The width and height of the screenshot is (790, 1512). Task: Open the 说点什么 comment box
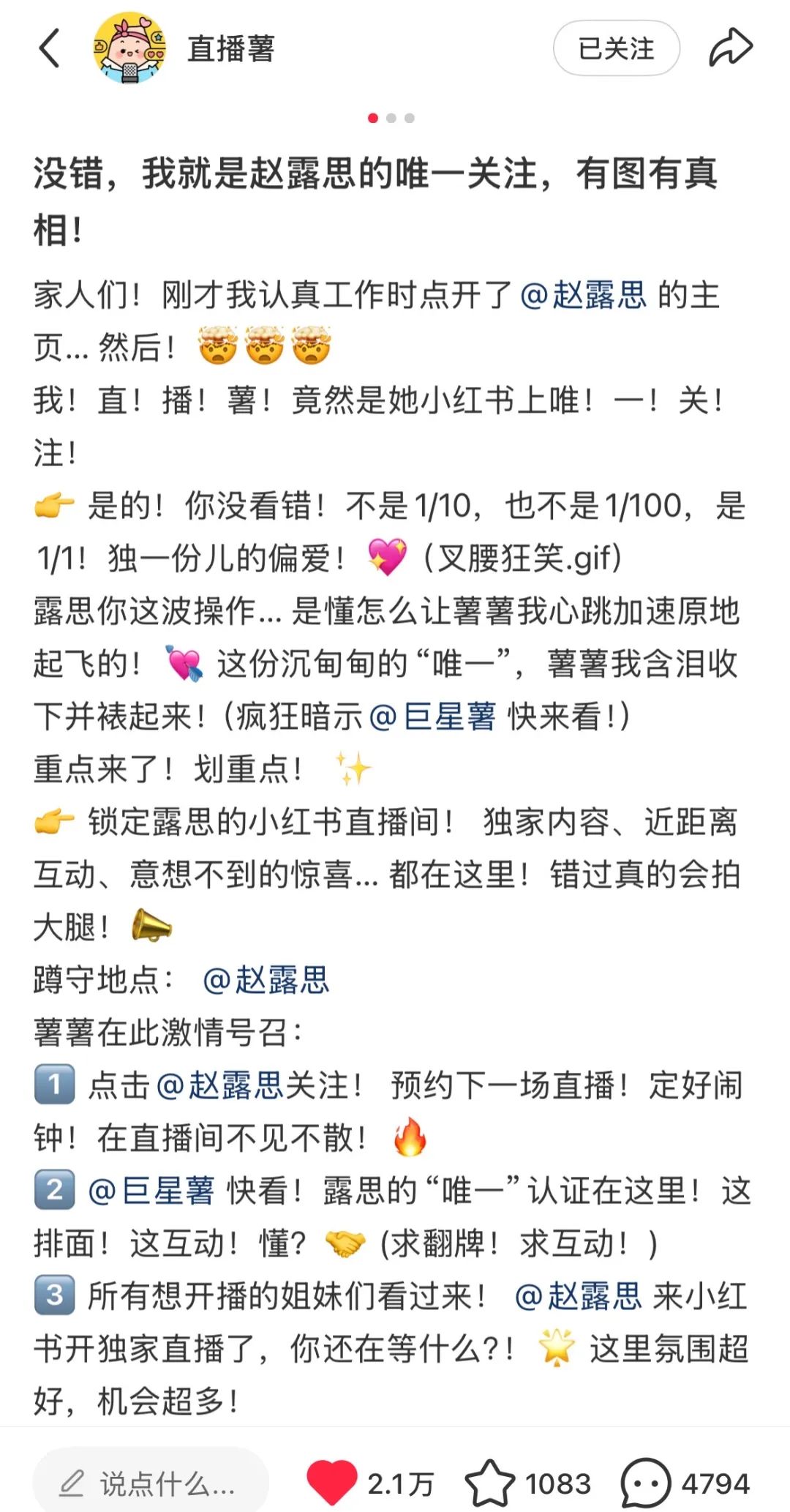pyautogui.click(x=151, y=1483)
